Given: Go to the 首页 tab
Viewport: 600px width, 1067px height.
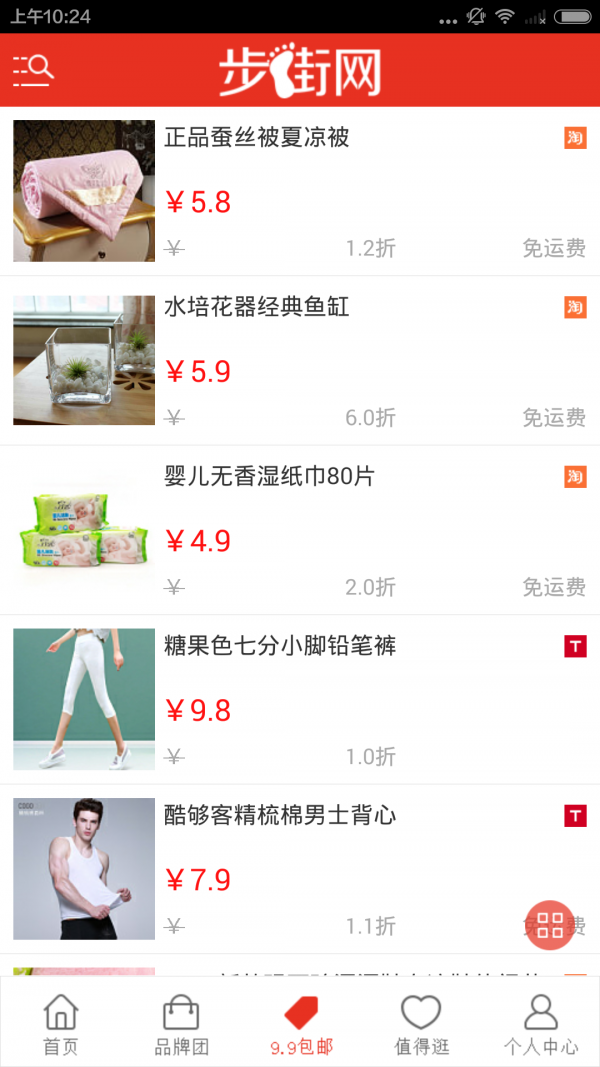Looking at the screenshot, I should point(60,1024).
